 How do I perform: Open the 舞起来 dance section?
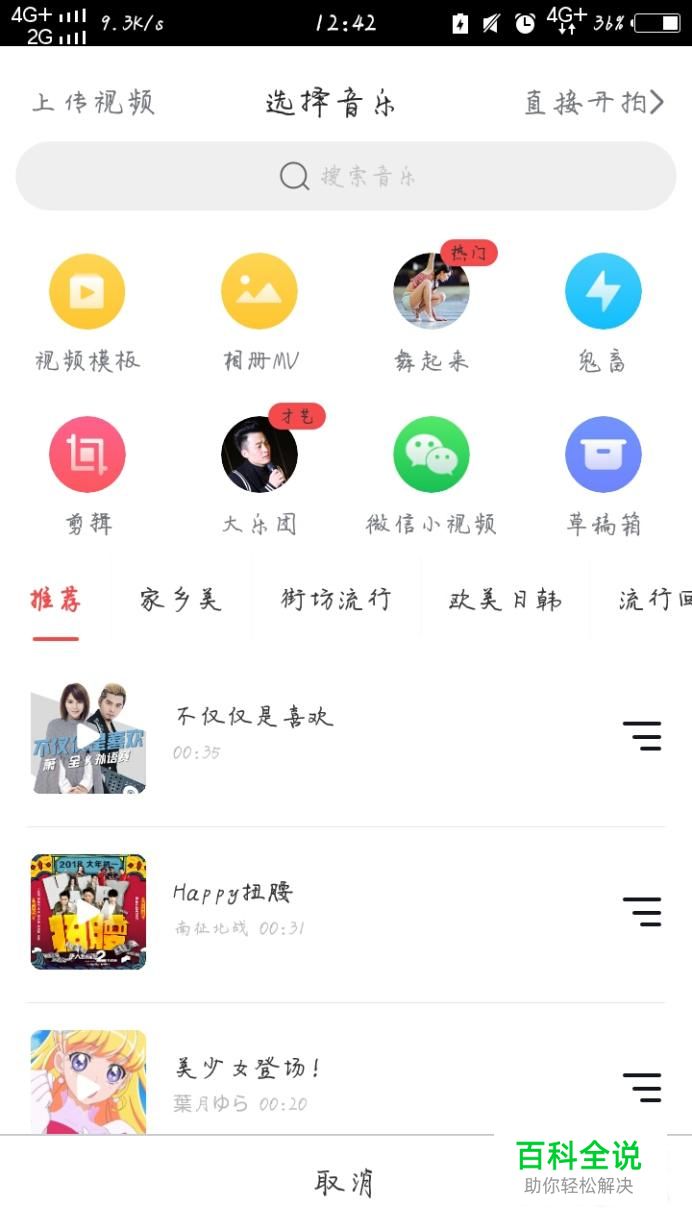pyautogui.click(x=431, y=292)
